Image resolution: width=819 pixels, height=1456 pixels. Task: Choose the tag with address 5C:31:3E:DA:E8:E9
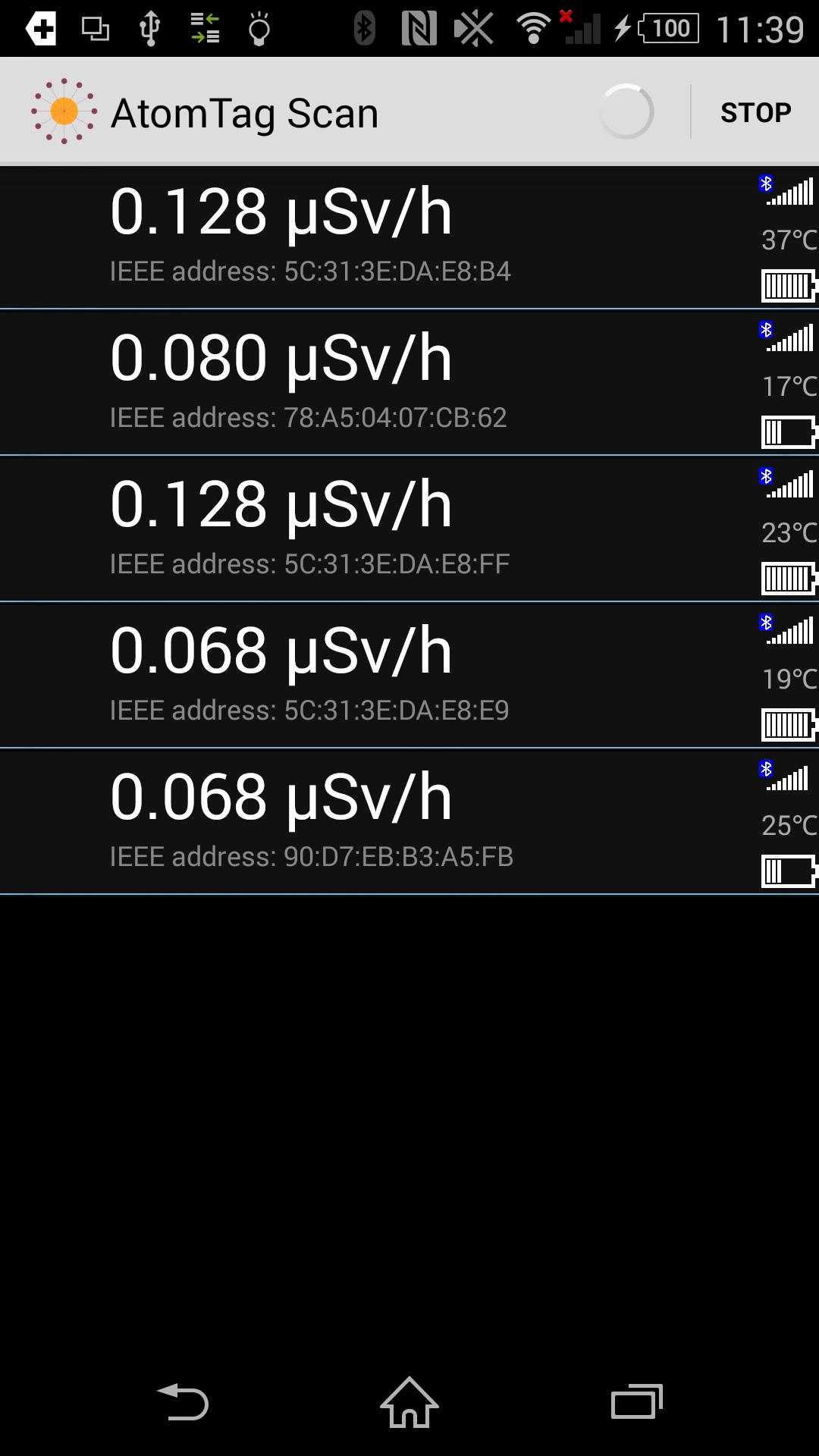pos(409,676)
